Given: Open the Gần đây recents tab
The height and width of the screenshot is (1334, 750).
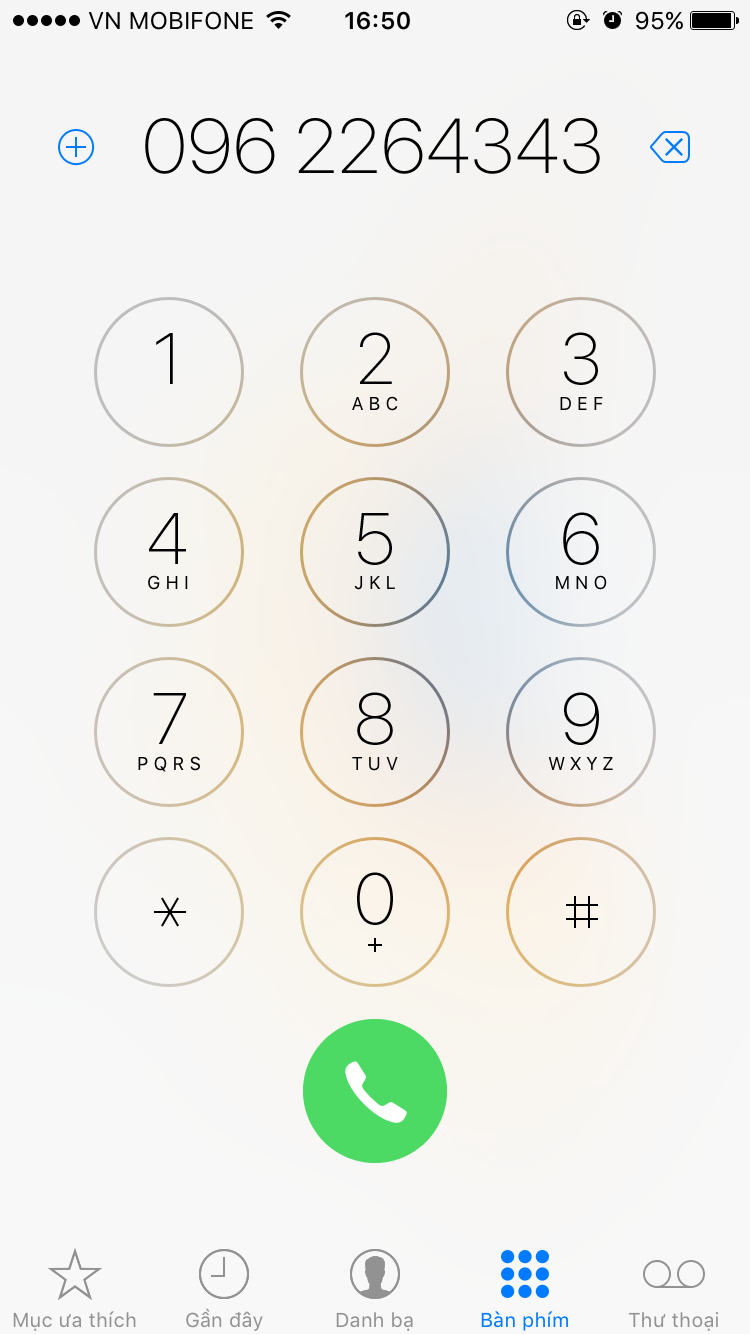Looking at the screenshot, I should 224,1288.
